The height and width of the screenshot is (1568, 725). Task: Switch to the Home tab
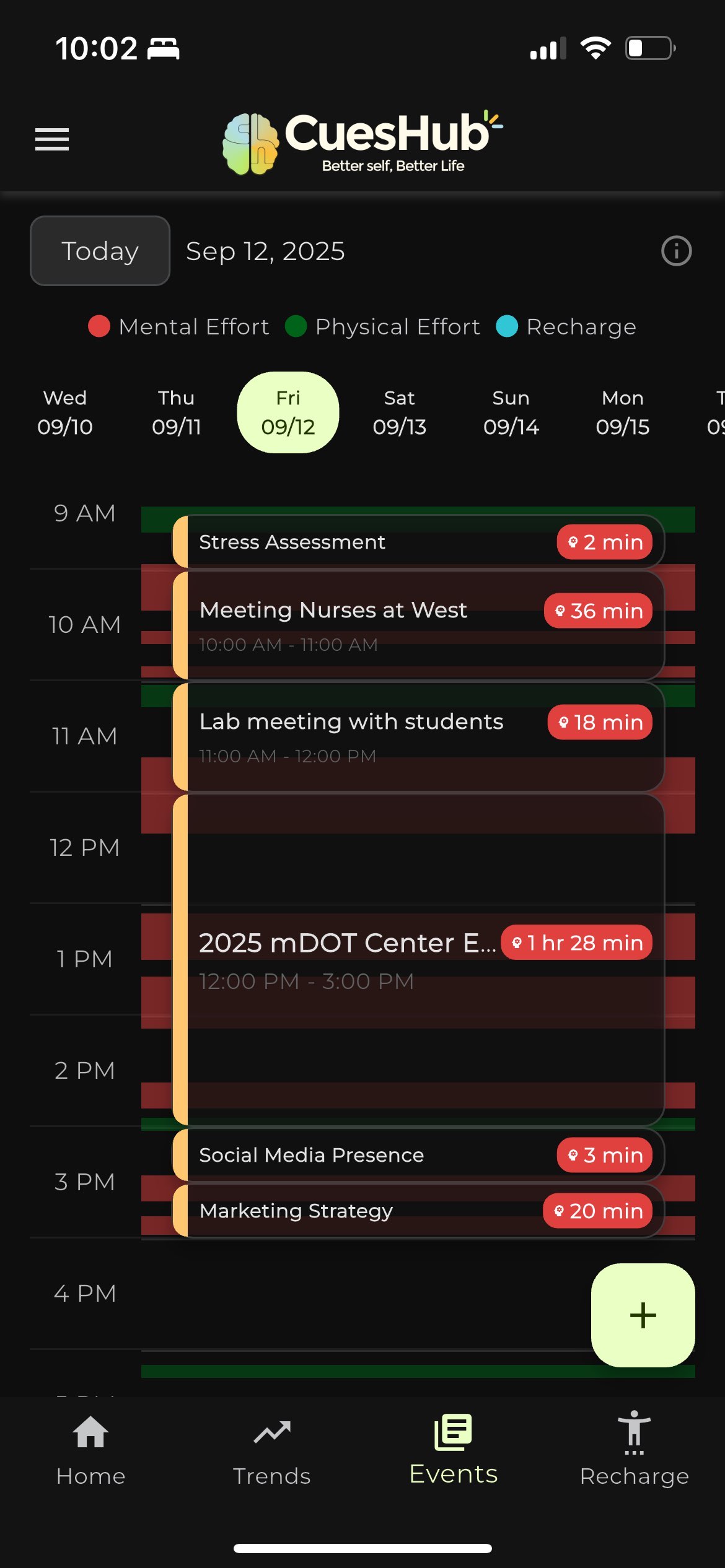(x=90, y=1449)
